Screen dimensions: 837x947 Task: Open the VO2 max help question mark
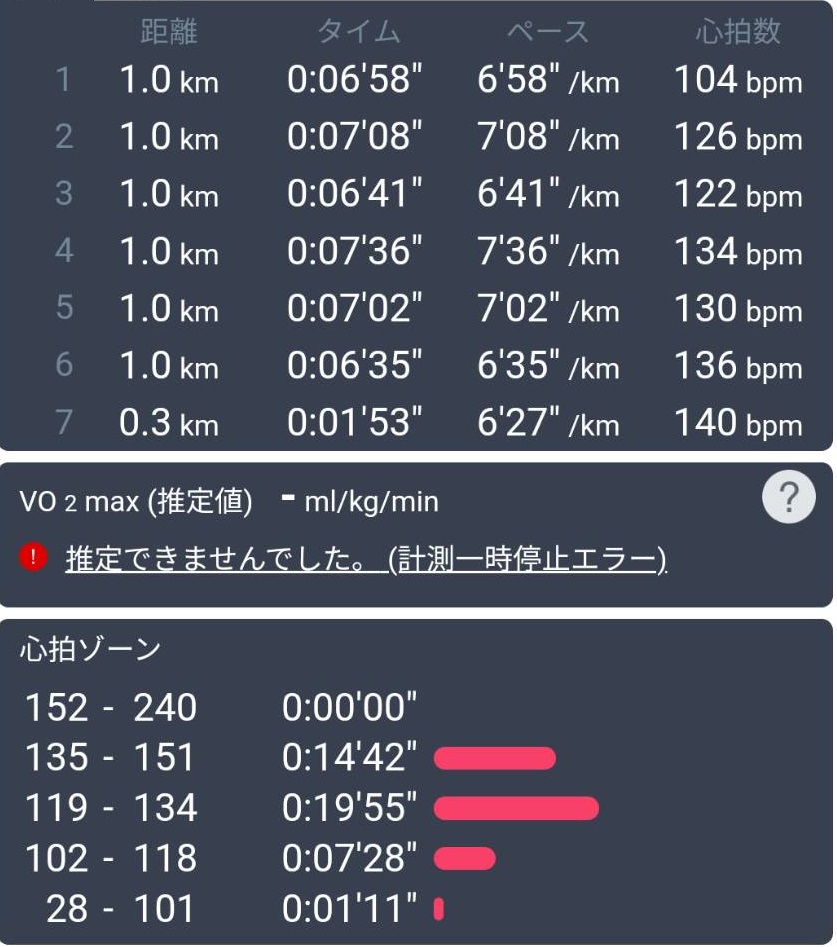coord(789,496)
